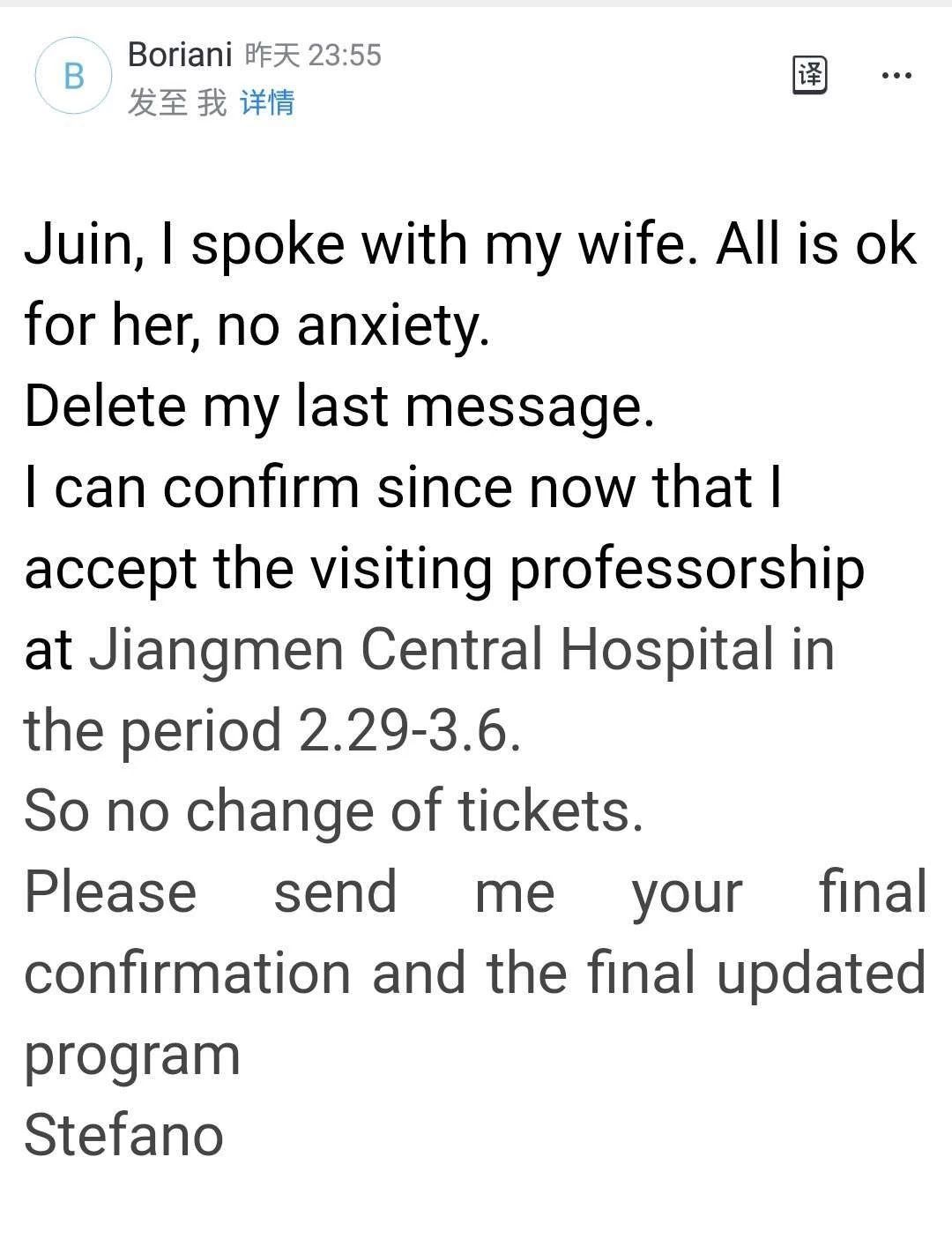
Task: Tap the translate icon
Action: (810, 75)
